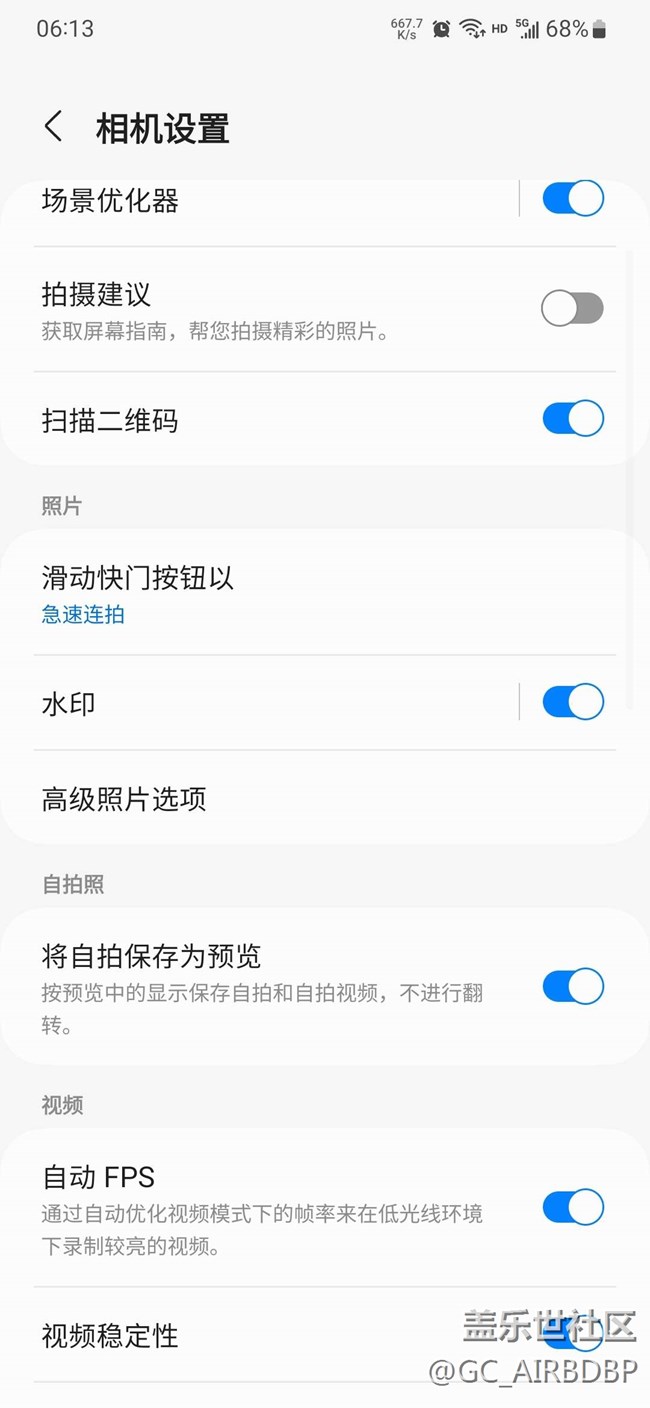The image size is (650, 1408).
Task: Open 滑动快门按钮以 option
Action: point(325,594)
